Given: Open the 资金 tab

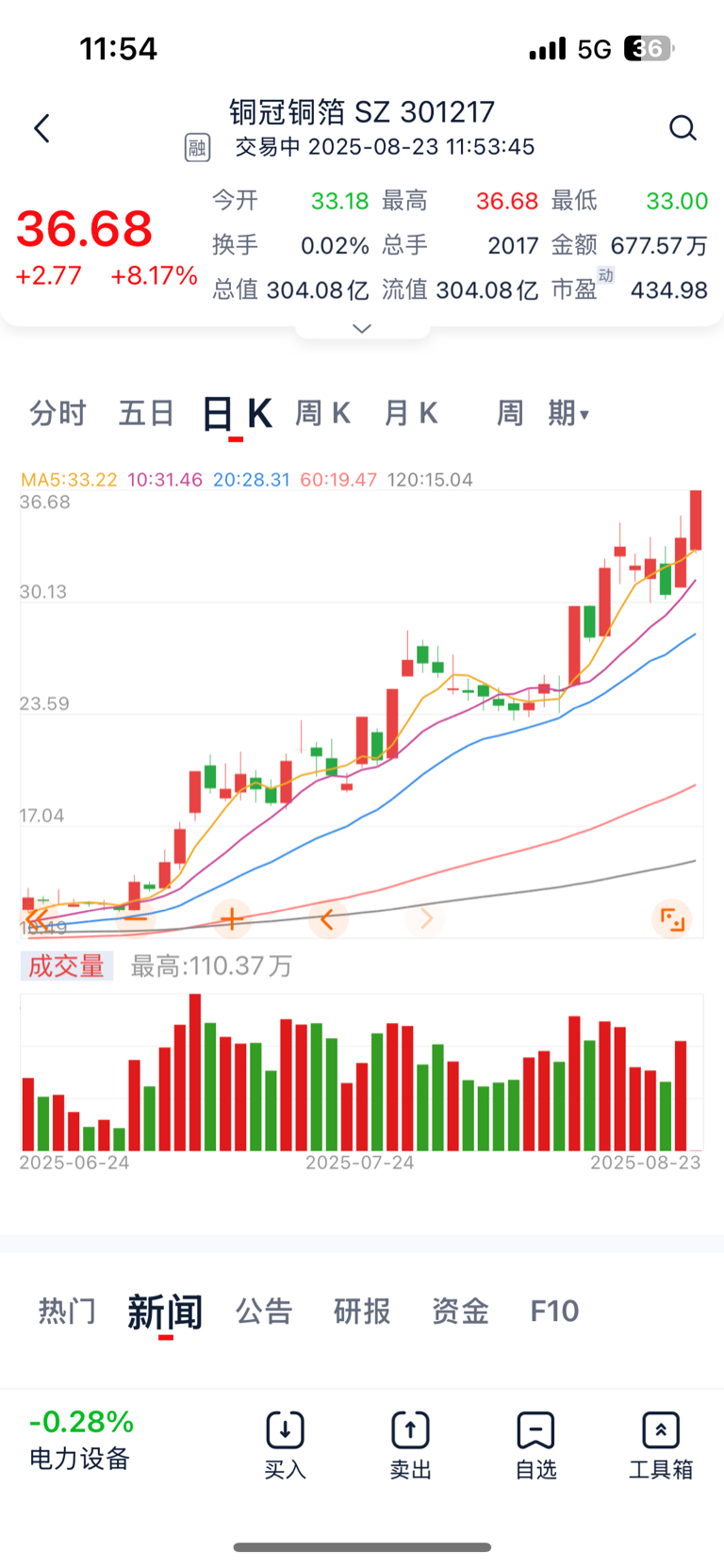Looking at the screenshot, I should 460,1311.
